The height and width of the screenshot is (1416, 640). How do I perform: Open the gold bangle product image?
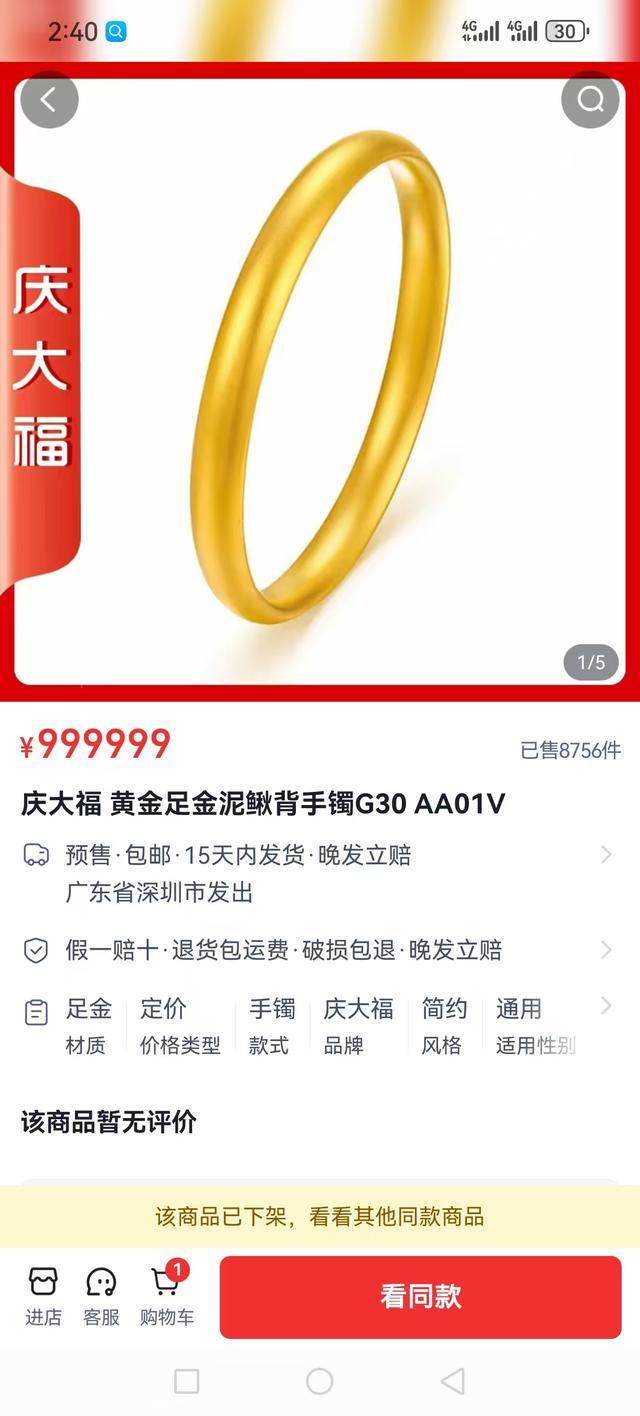tap(320, 380)
